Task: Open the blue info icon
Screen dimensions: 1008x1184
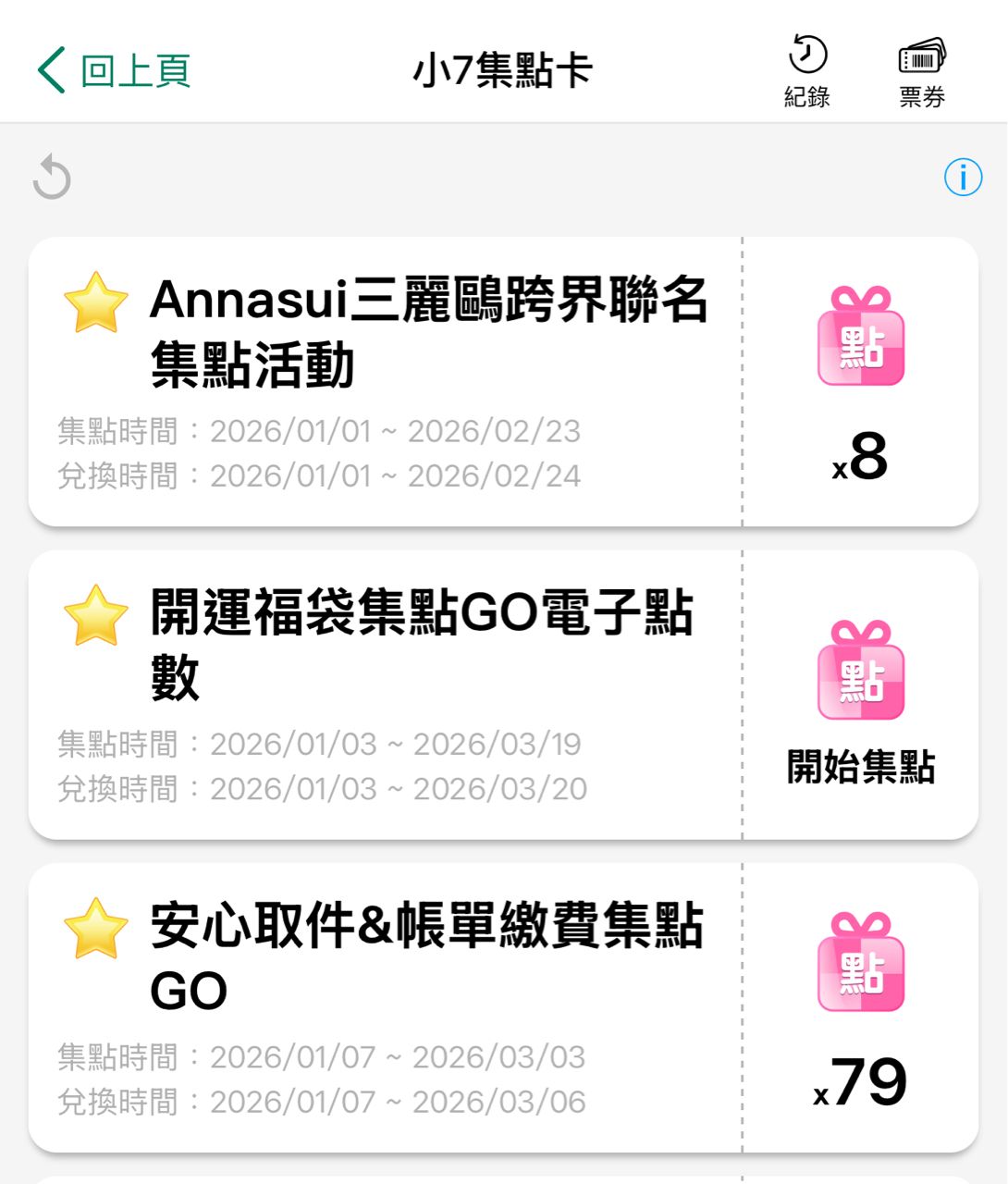Action: pos(963,177)
